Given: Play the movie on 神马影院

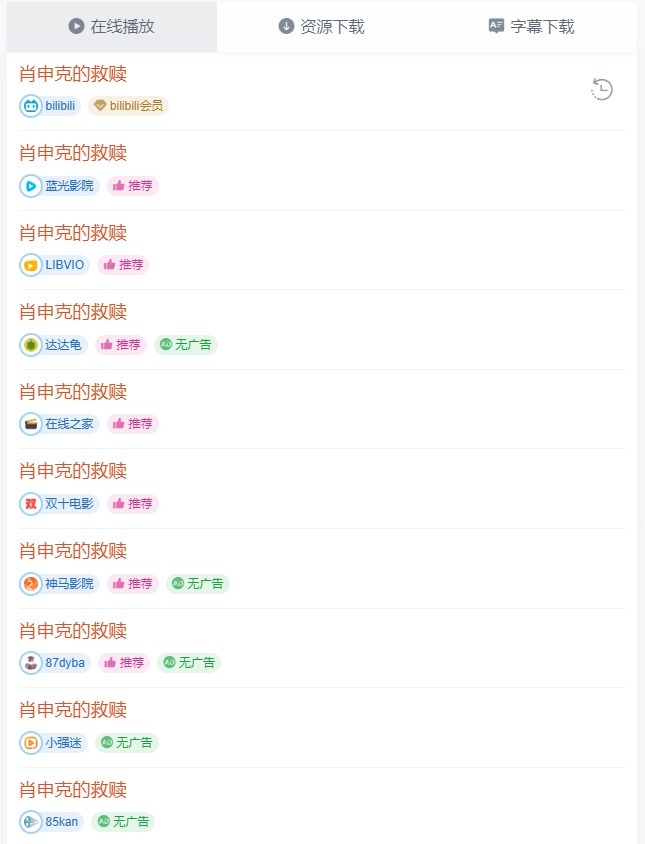Looking at the screenshot, I should (x=73, y=551).
